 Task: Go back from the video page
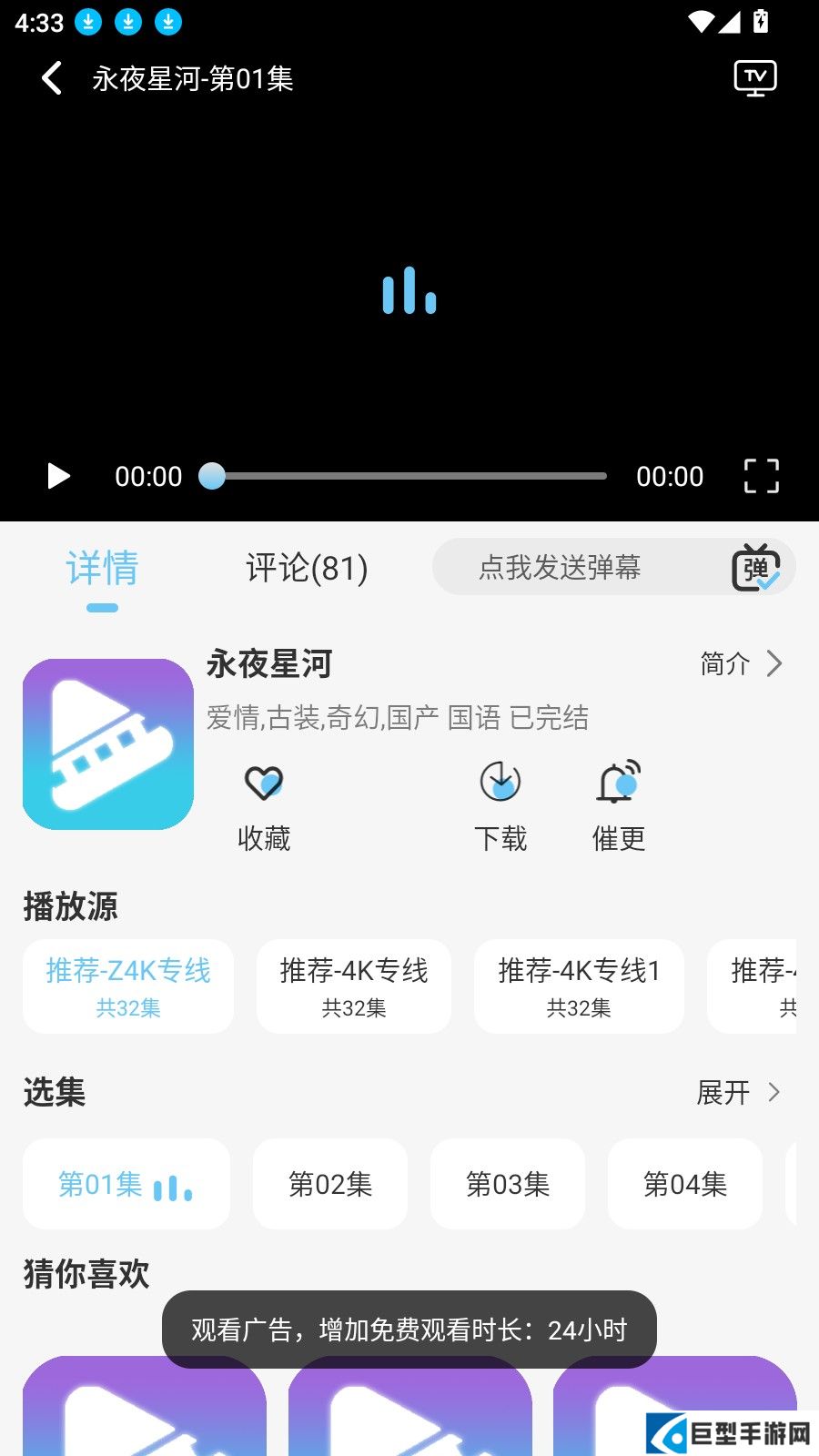point(53,78)
